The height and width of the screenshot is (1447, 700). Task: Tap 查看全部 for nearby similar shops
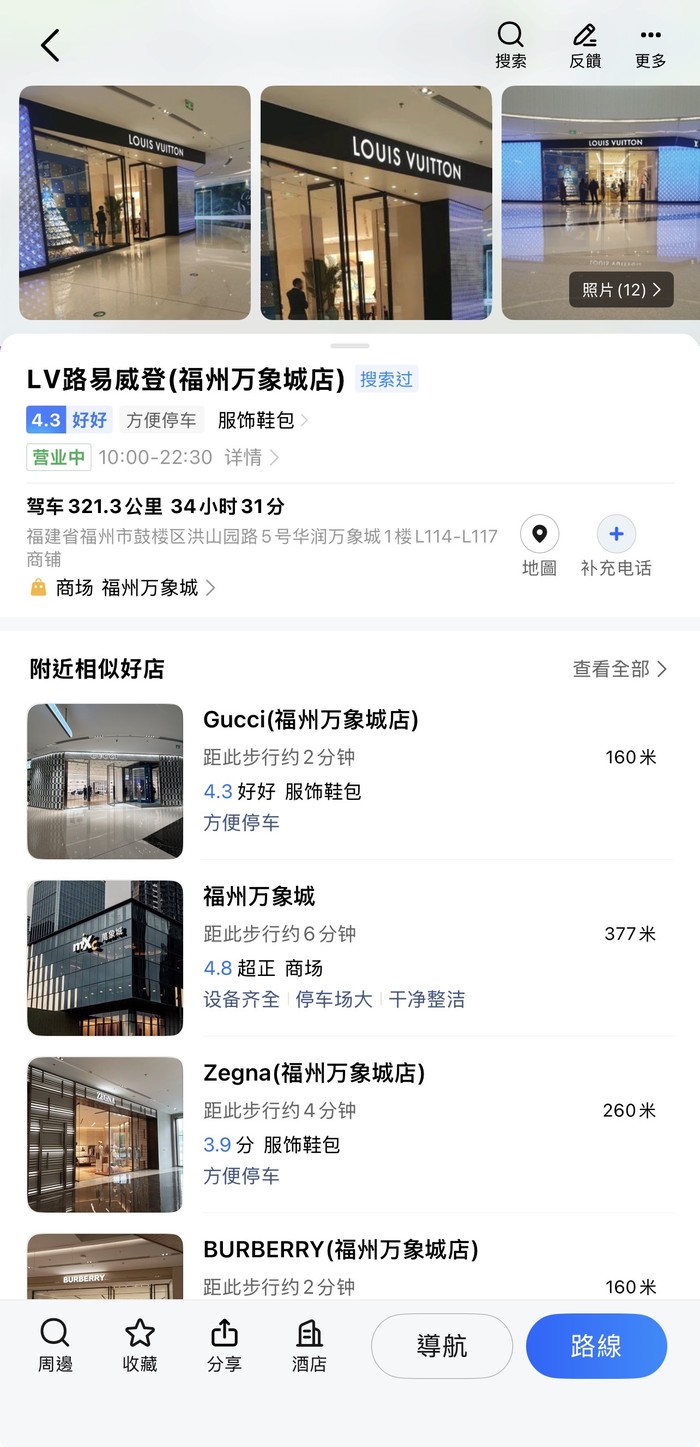pos(619,669)
